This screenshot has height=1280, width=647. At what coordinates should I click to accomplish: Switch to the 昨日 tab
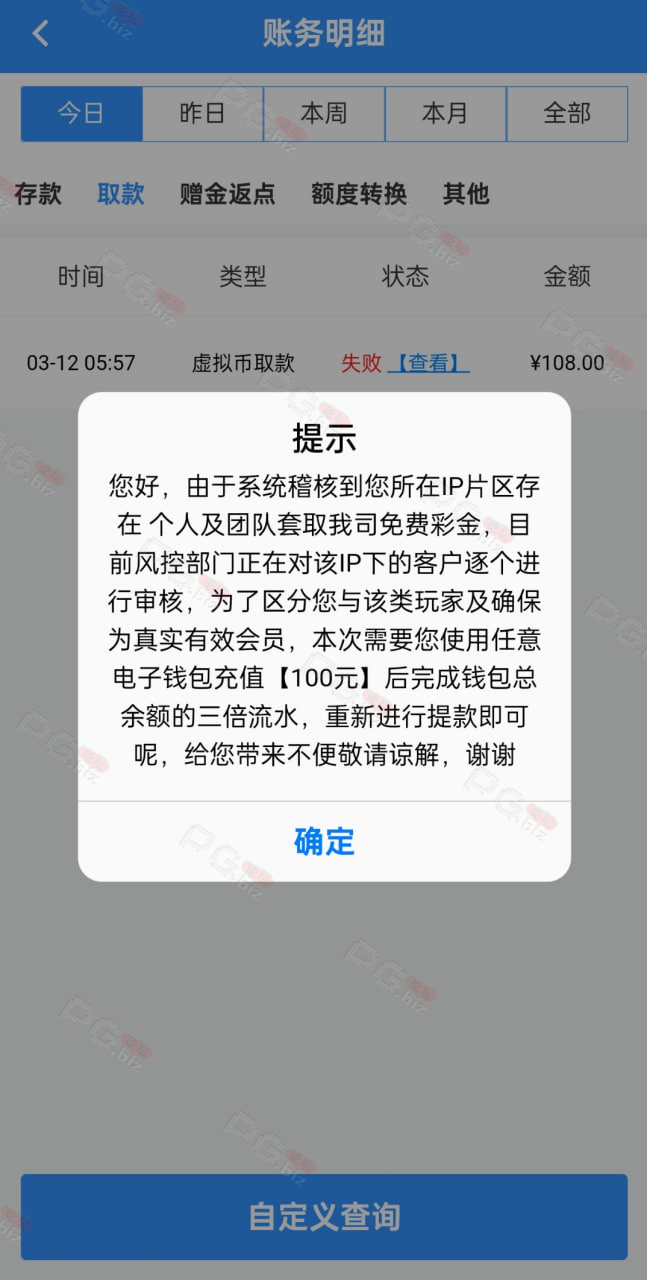(x=203, y=113)
